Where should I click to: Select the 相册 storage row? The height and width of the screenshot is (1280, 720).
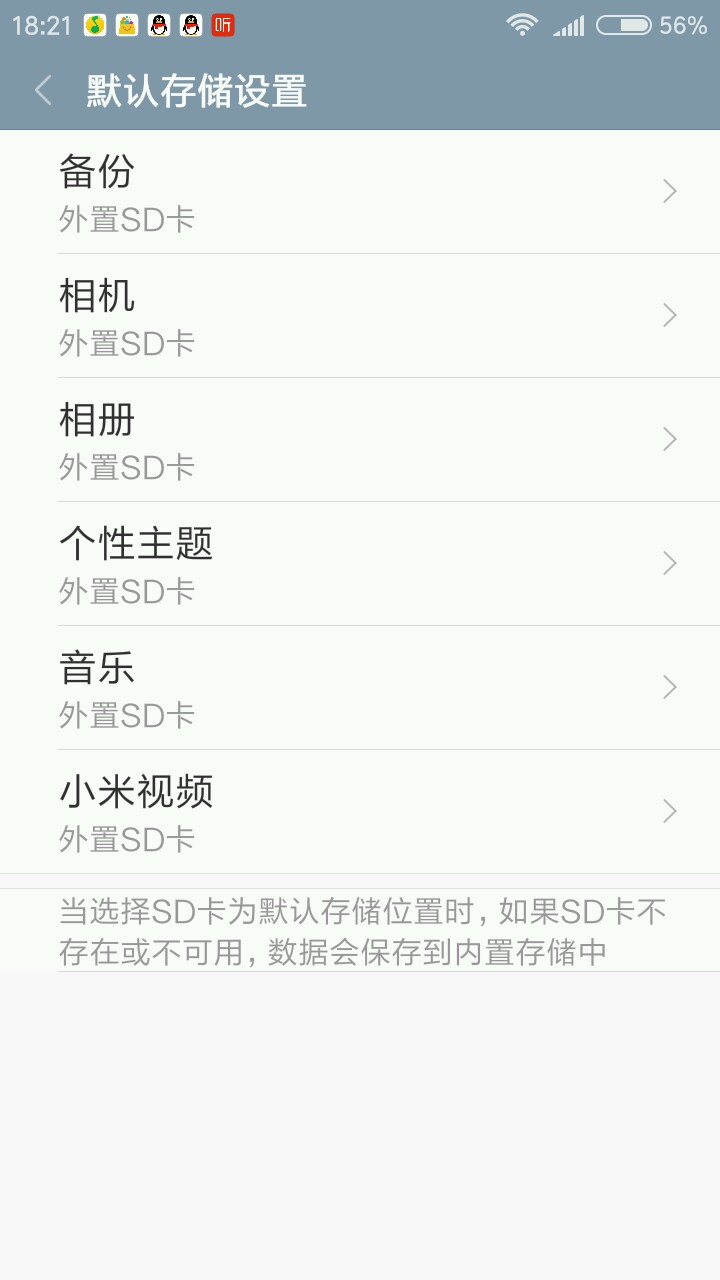[360, 440]
